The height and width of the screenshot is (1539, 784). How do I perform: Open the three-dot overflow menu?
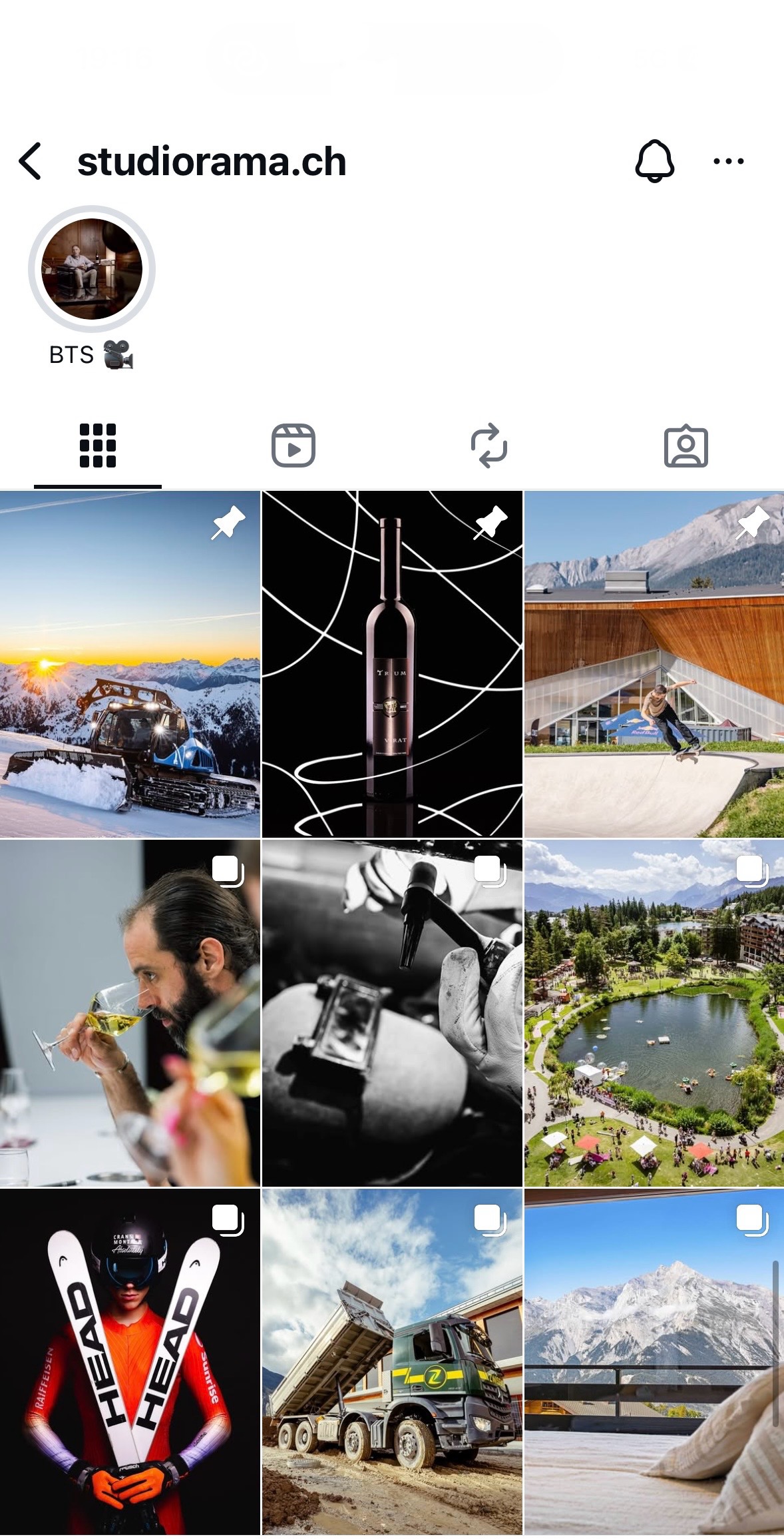tap(728, 161)
